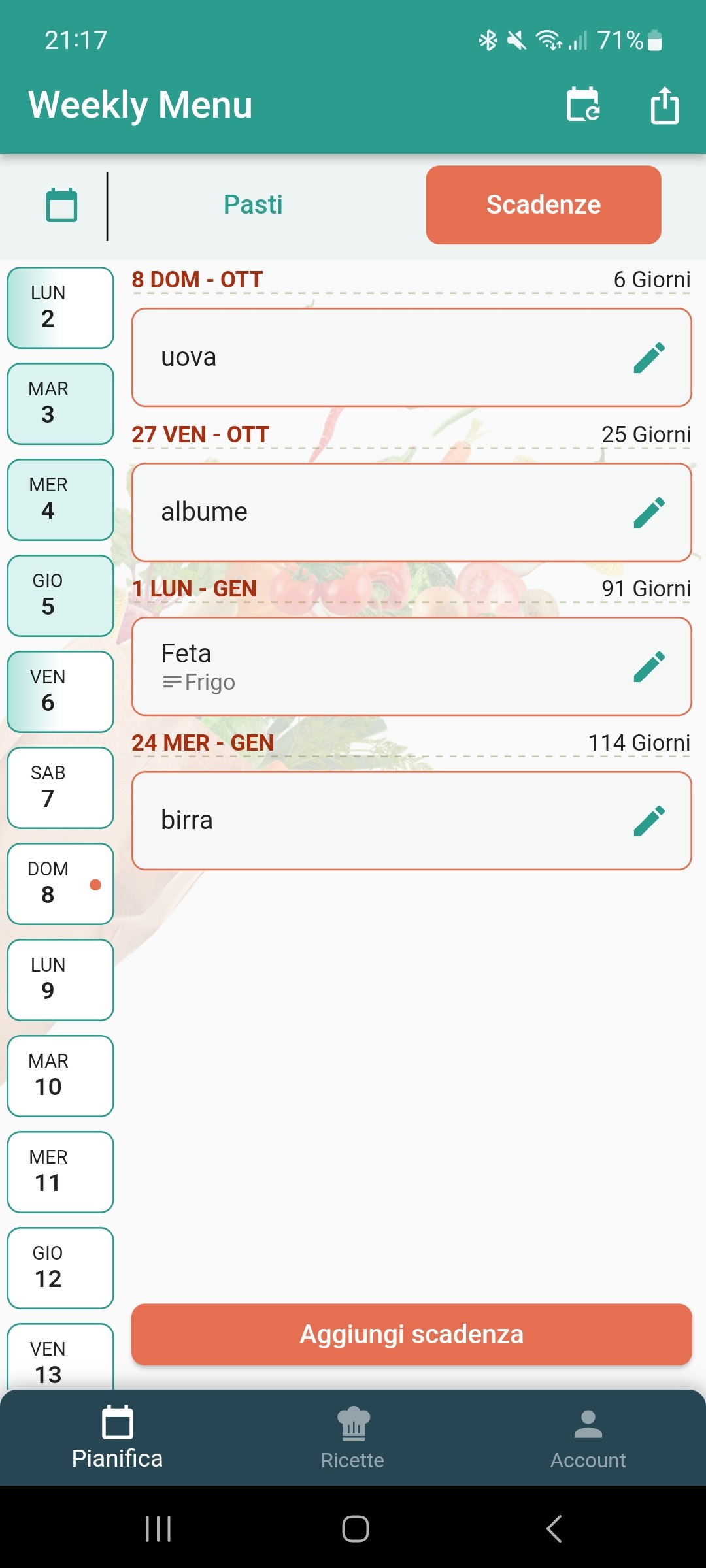This screenshot has width=706, height=1568.
Task: Edit the uova expiry entry
Action: 649,358
